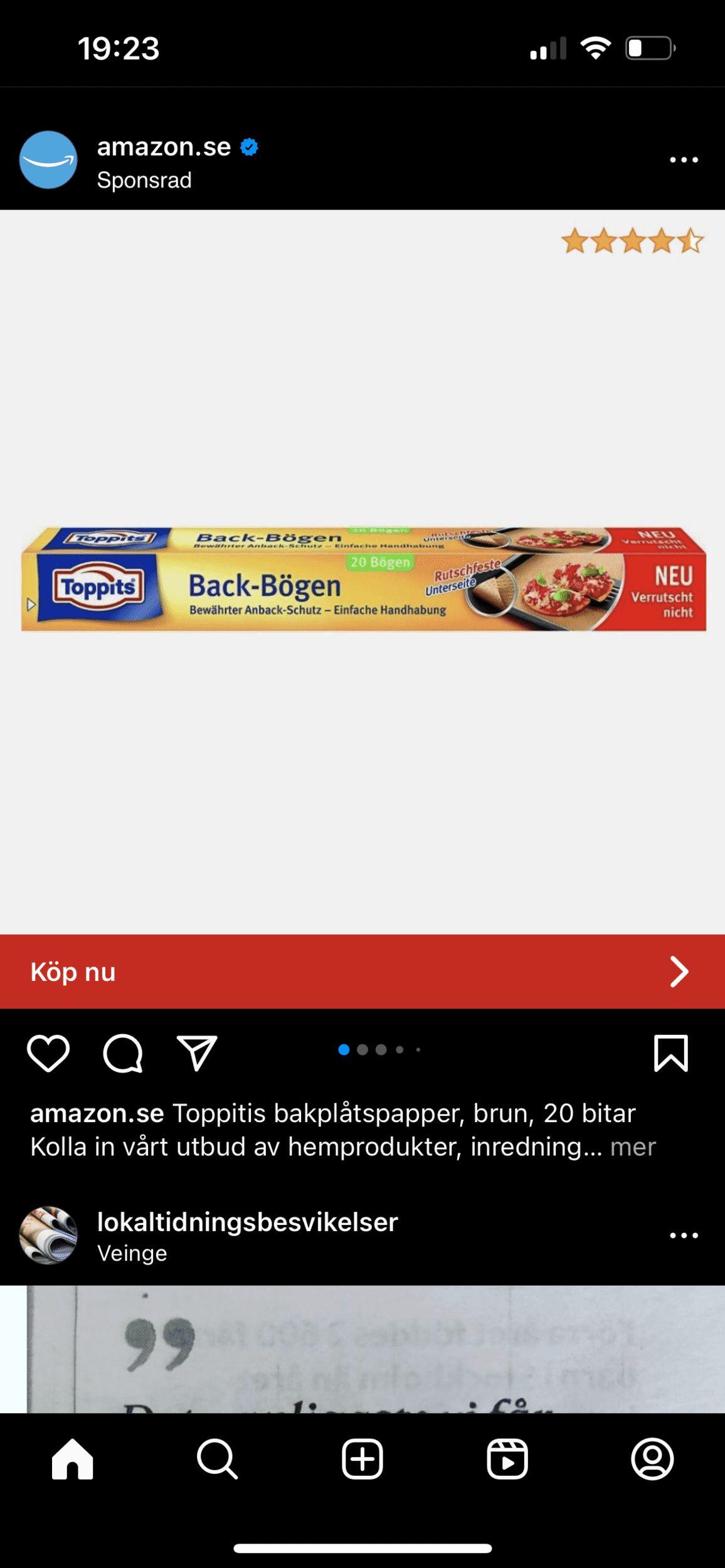Image resolution: width=725 pixels, height=1568 pixels.
Task: Like the amazon.se sponsored post
Action: pyautogui.click(x=48, y=1053)
